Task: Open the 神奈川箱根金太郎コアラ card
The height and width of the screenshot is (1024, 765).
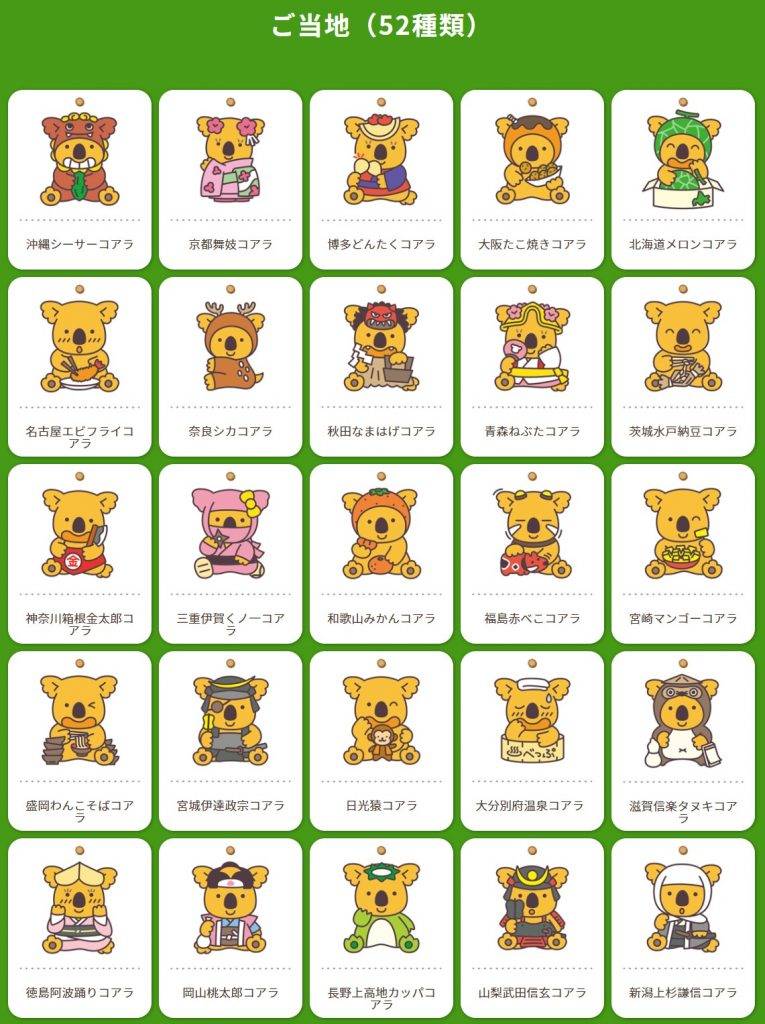Action: click(x=80, y=554)
